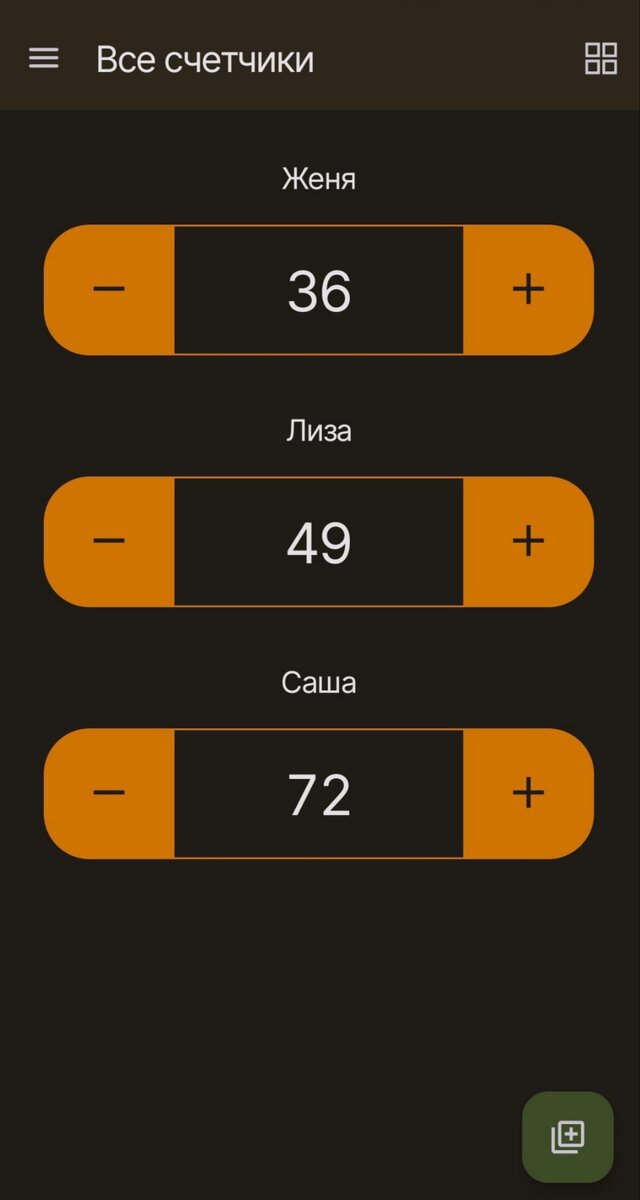Open the hamburger drawer menu
640x1200 pixels.
tap(44, 59)
